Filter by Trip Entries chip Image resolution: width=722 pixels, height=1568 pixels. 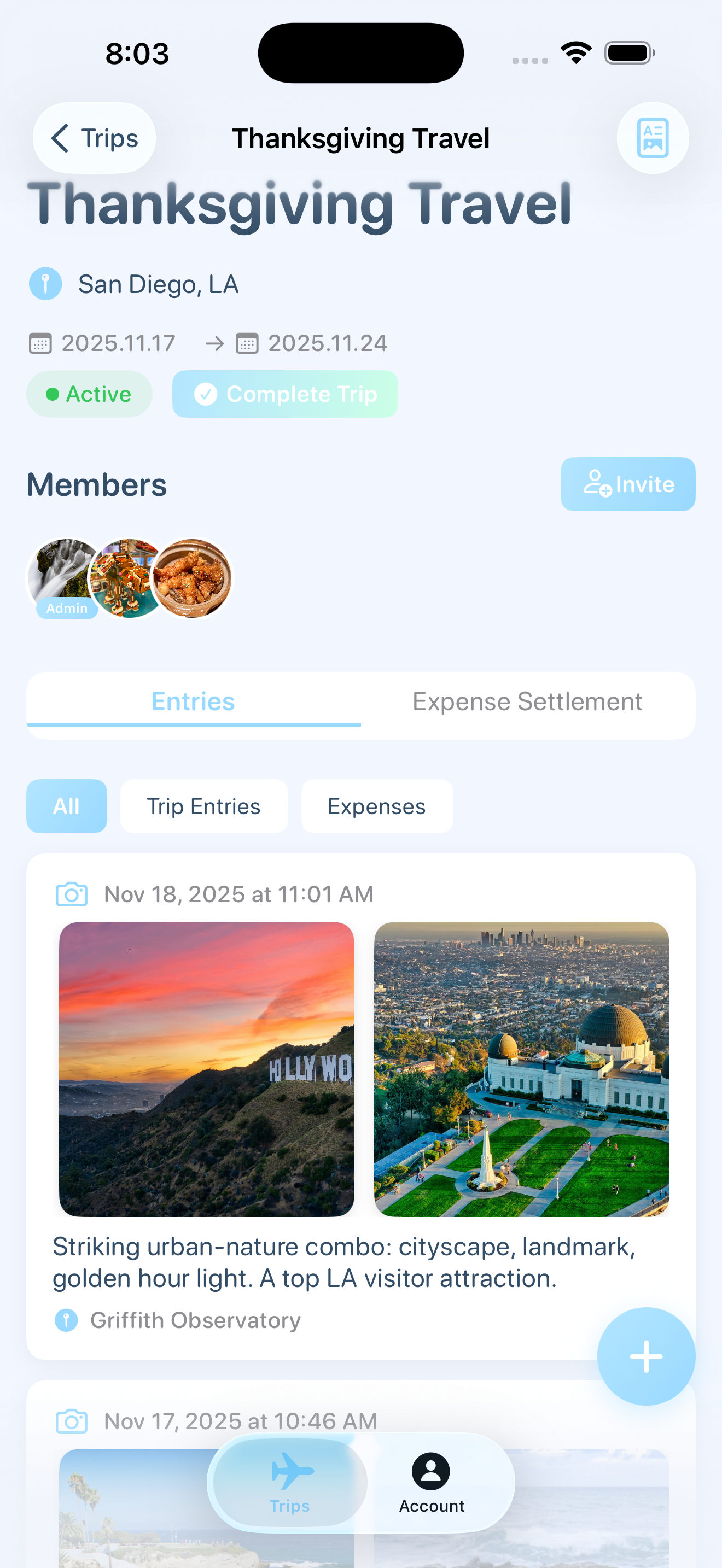(x=203, y=806)
